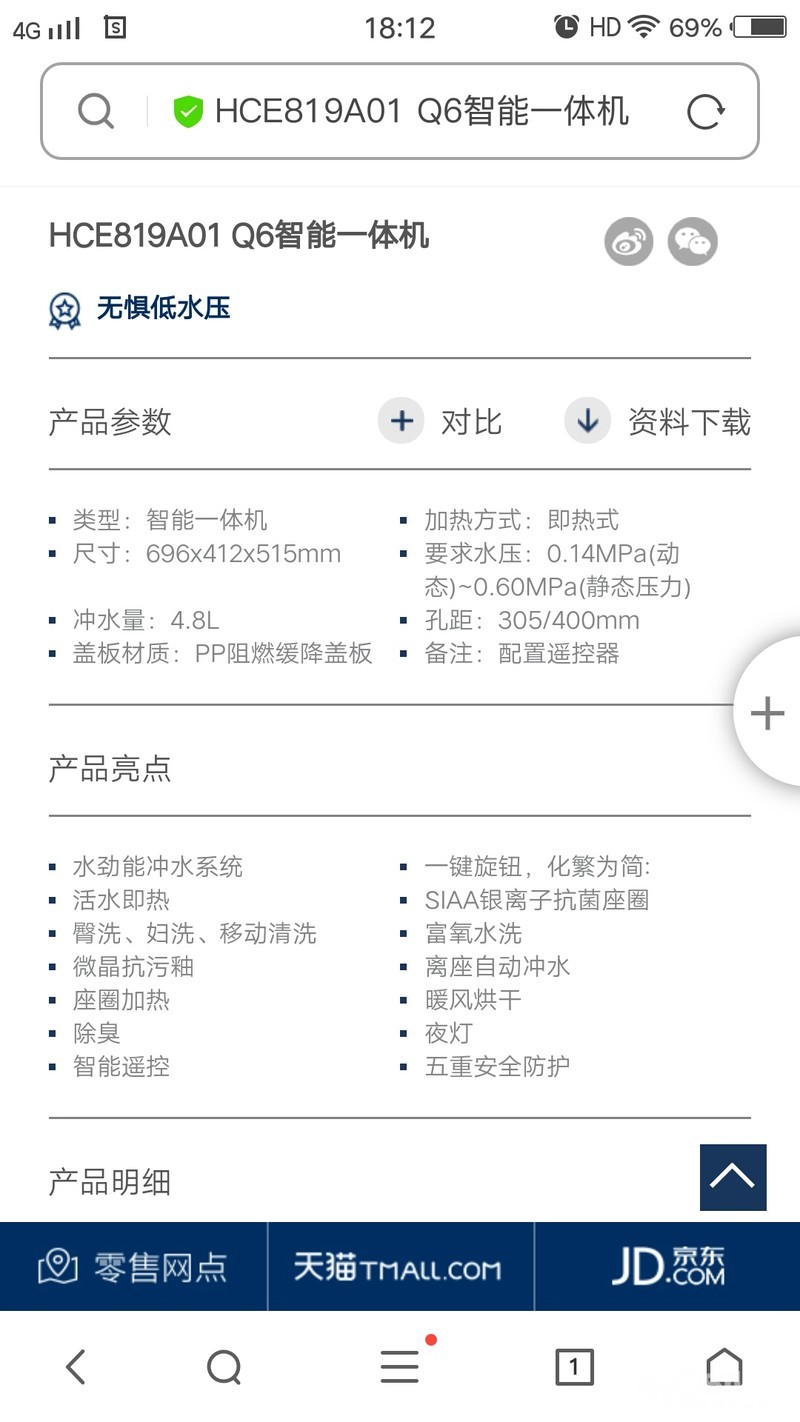Open the Tmall store link

400,1267
